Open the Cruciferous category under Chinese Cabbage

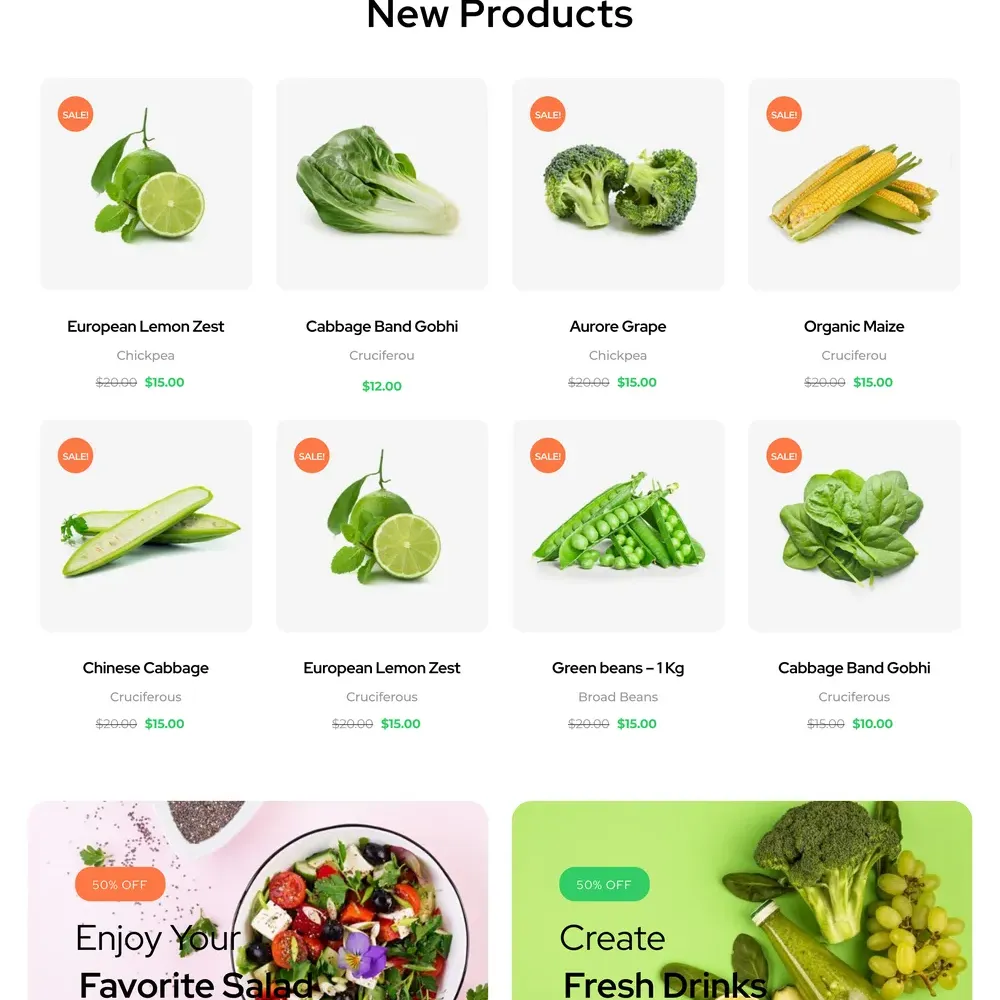click(x=146, y=697)
